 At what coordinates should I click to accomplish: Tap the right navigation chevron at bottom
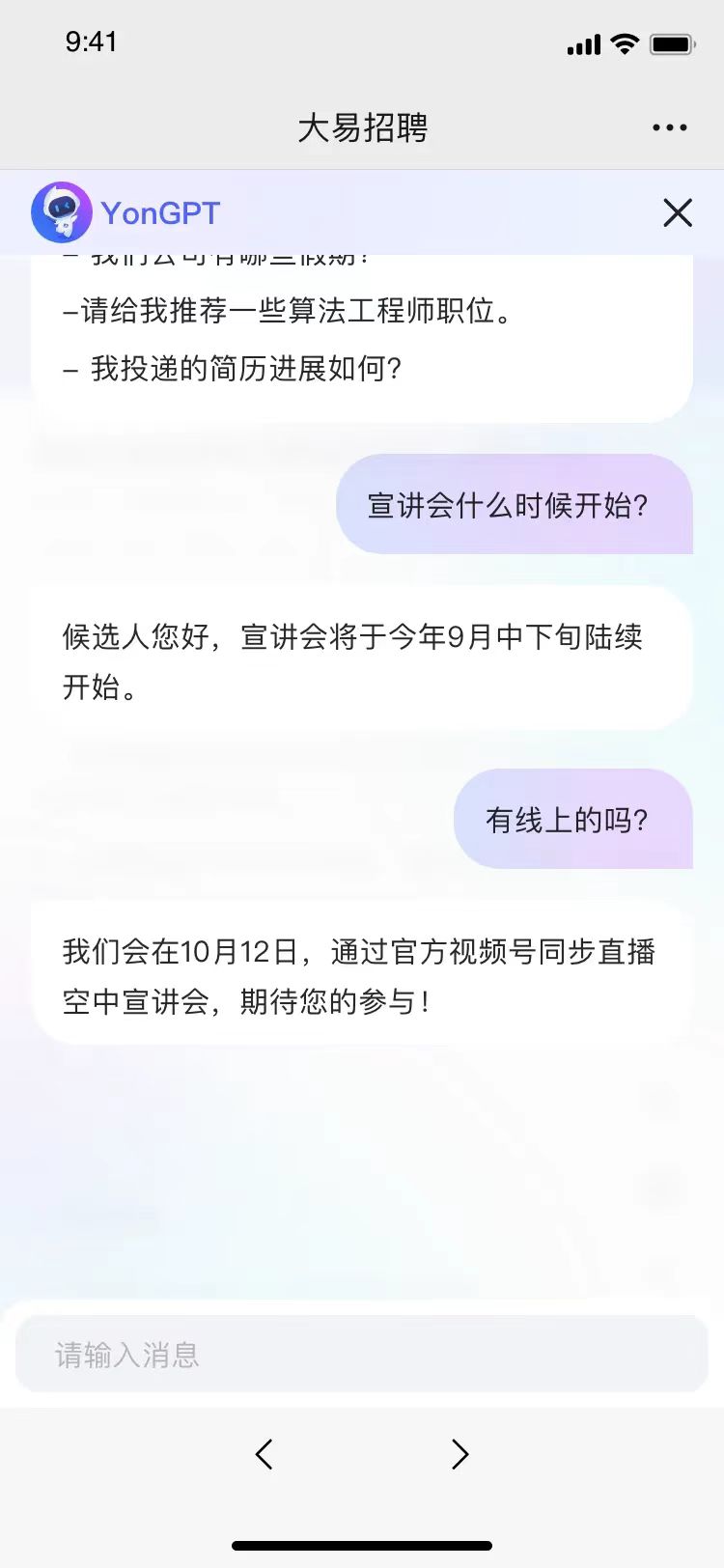click(x=460, y=1453)
